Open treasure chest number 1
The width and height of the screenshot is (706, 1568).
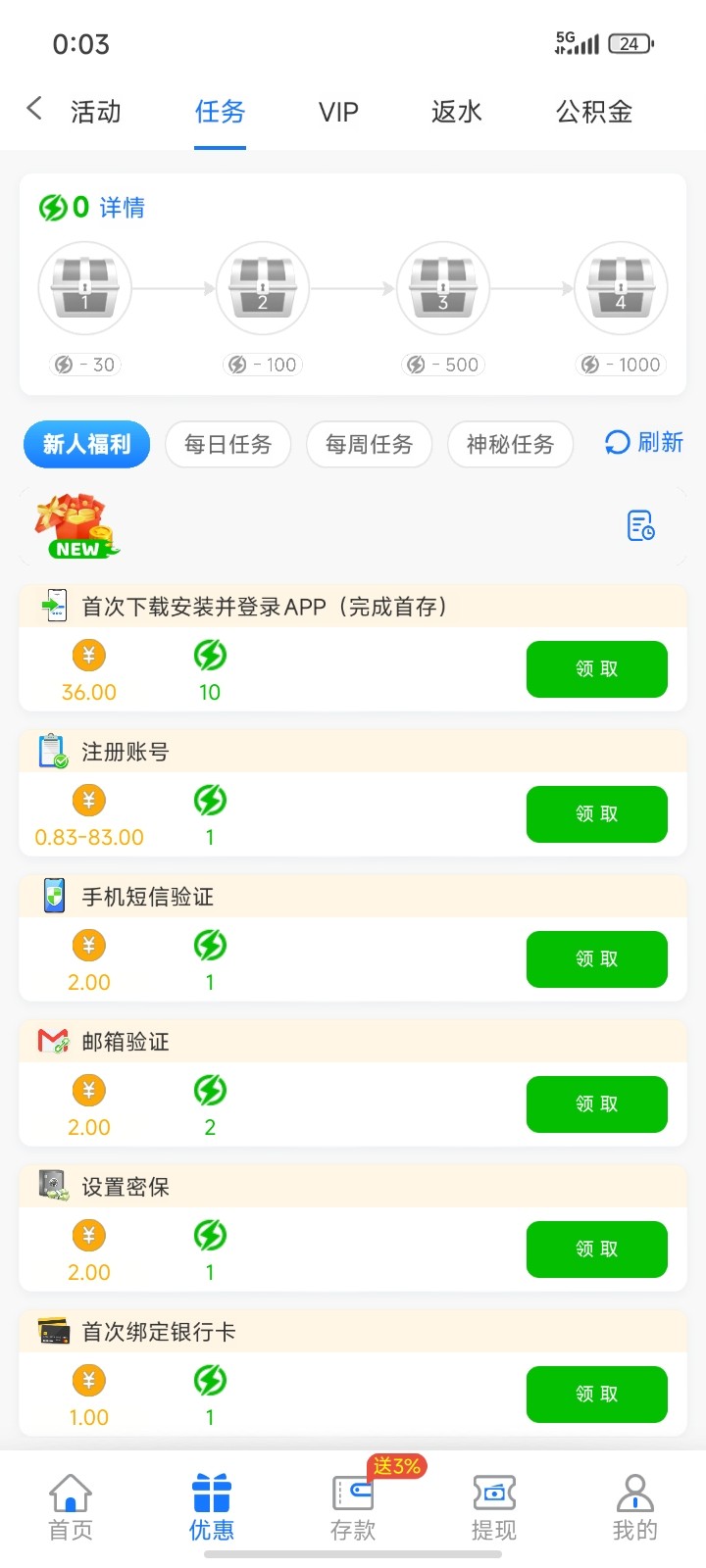coord(84,287)
